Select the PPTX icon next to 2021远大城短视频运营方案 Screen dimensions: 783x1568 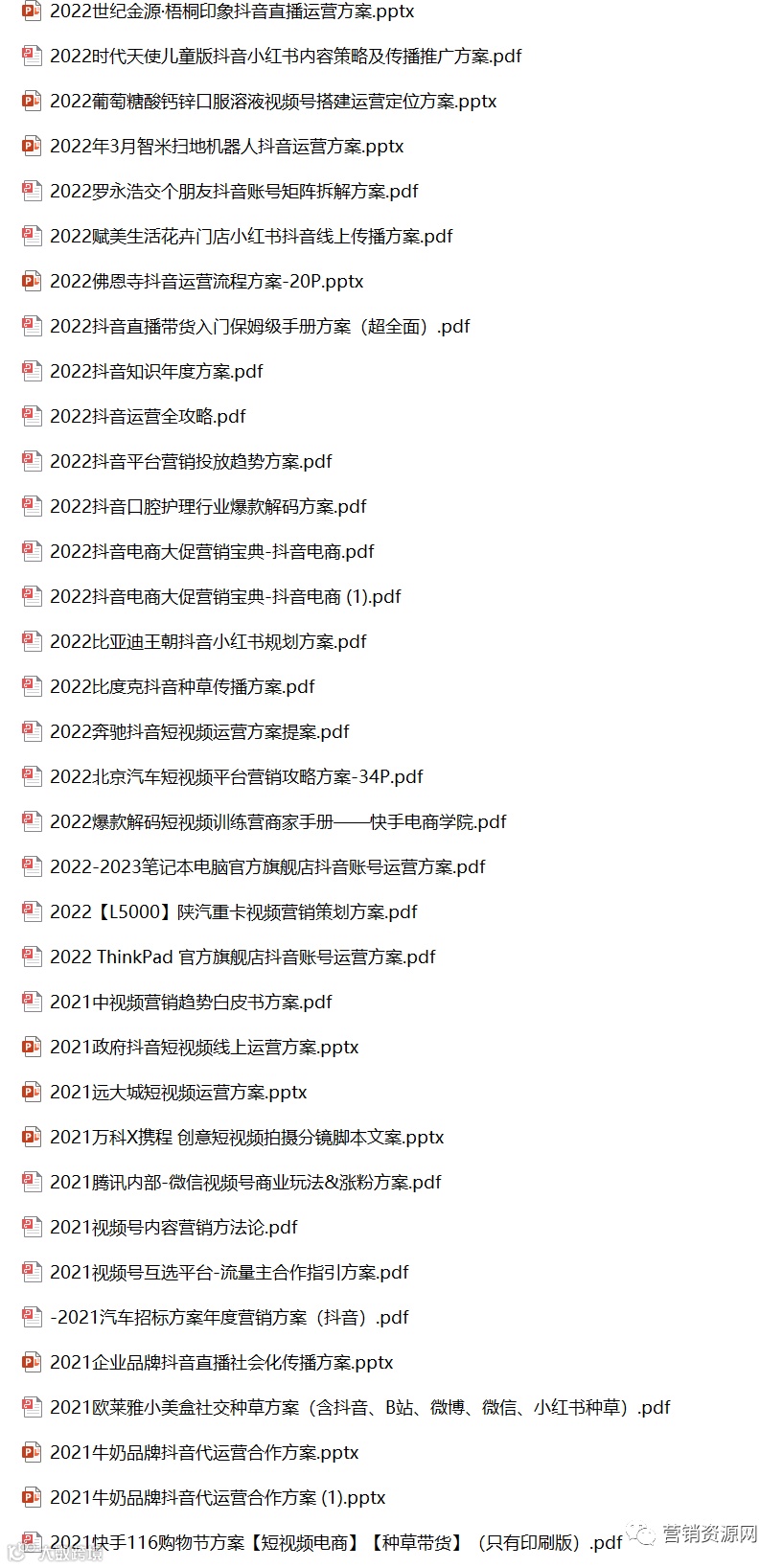pos(31,1092)
